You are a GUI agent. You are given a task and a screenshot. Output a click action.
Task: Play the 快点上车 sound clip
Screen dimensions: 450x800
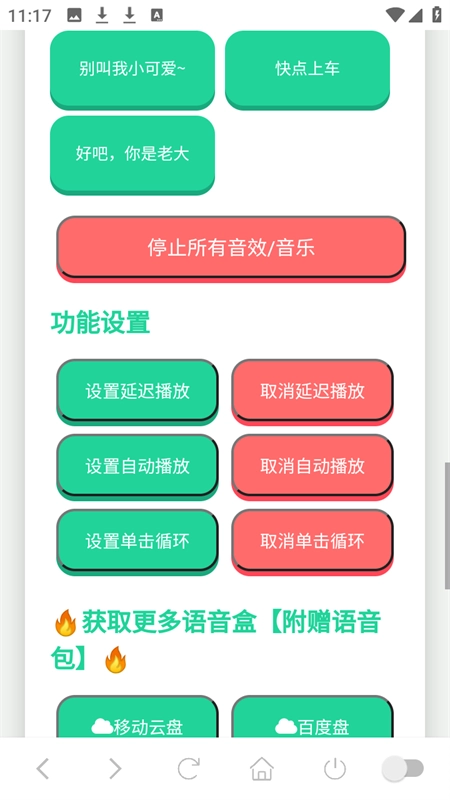click(307, 69)
